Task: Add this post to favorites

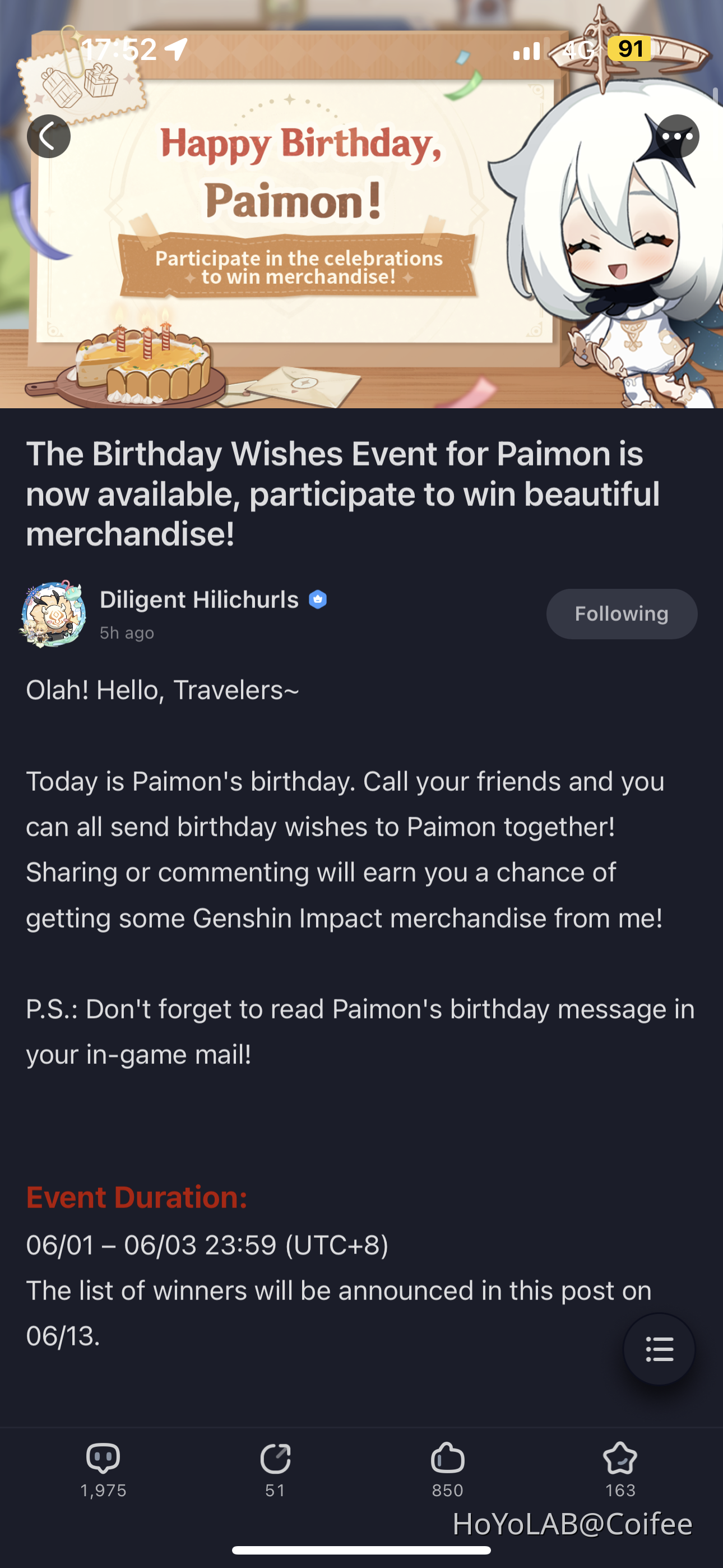Action: tap(619, 1468)
